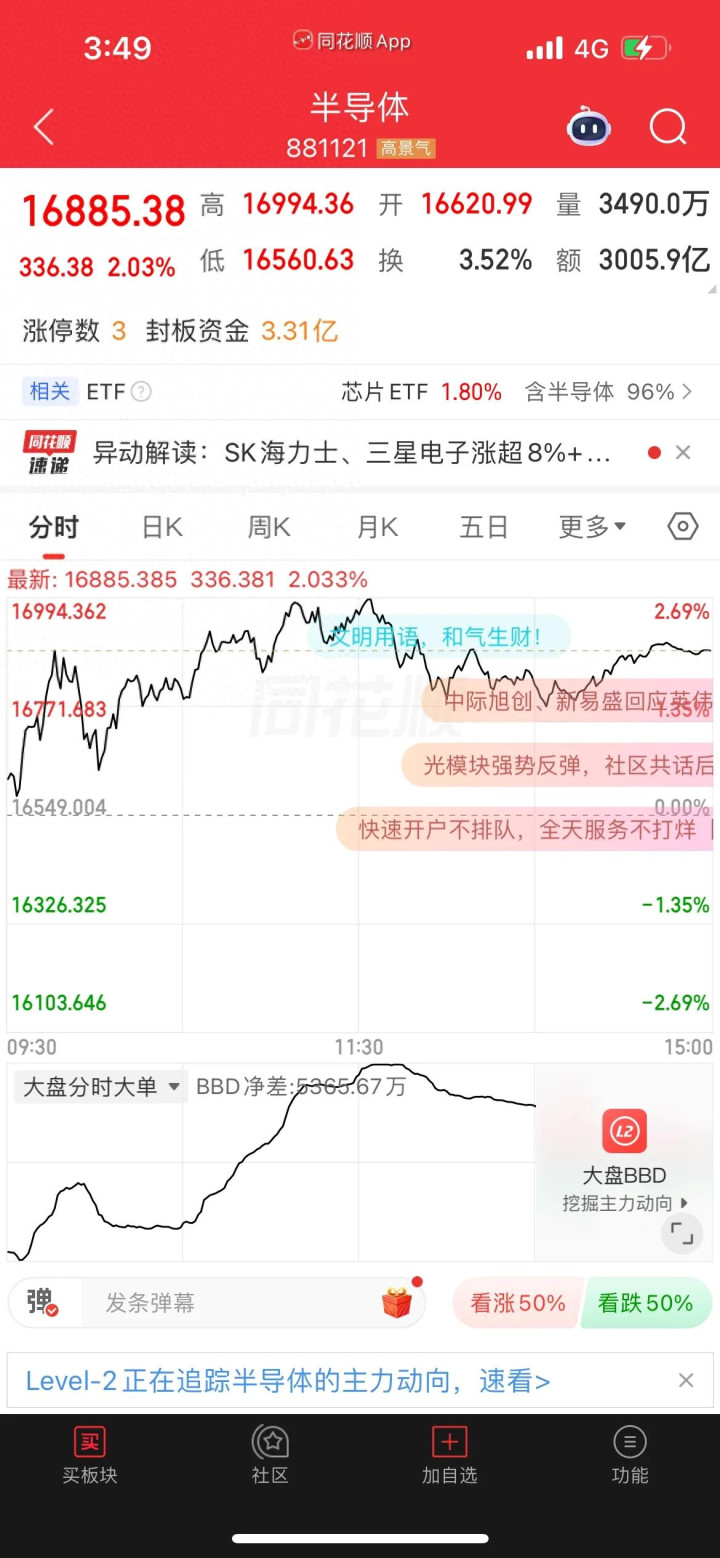Open the robot AI assistant icon
The image size is (720, 1558).
[x=589, y=127]
